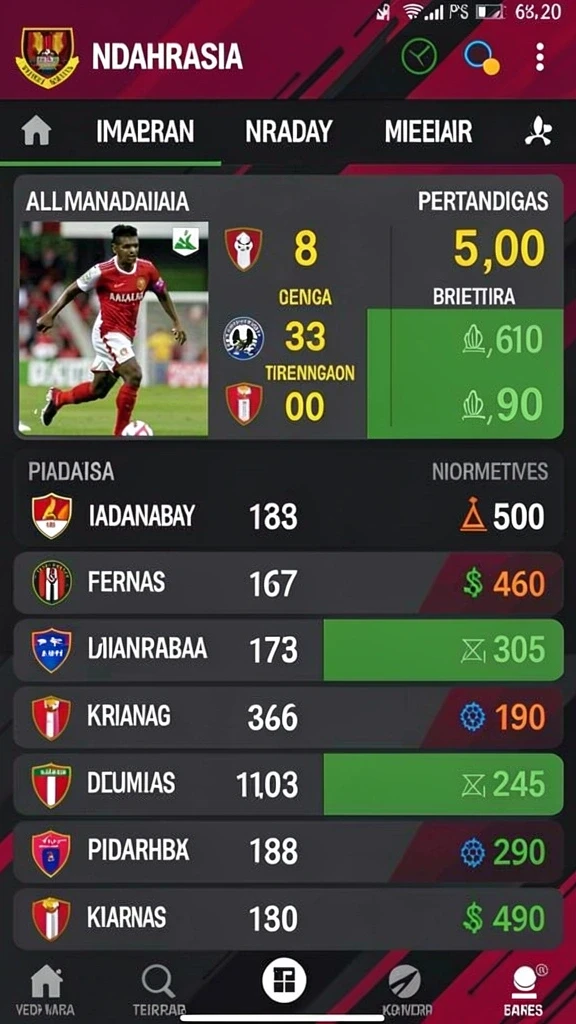Tap the center white circle button
This screenshot has height=1024, width=576.
tap(284, 980)
